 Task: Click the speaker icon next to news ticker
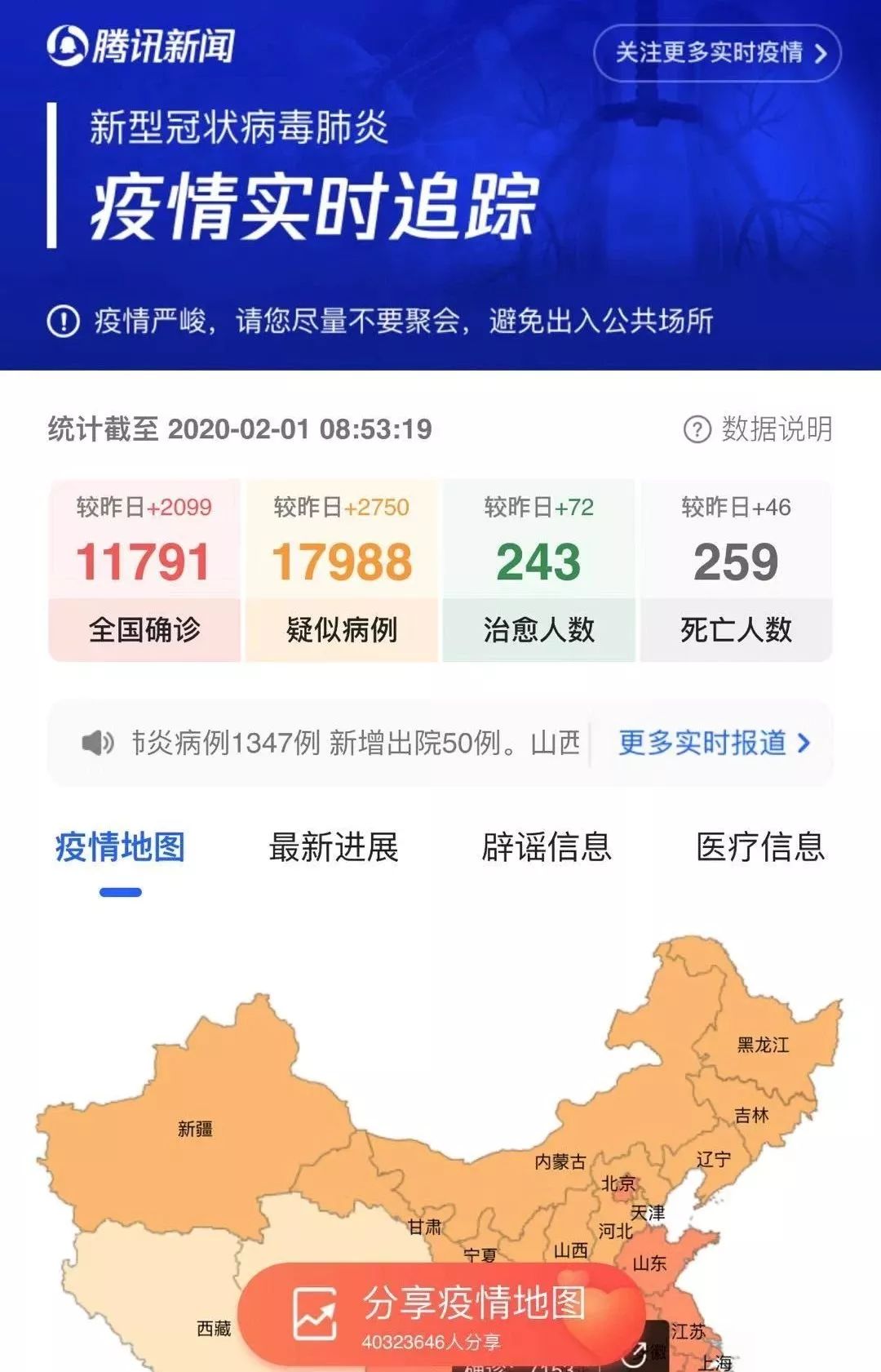click(97, 743)
